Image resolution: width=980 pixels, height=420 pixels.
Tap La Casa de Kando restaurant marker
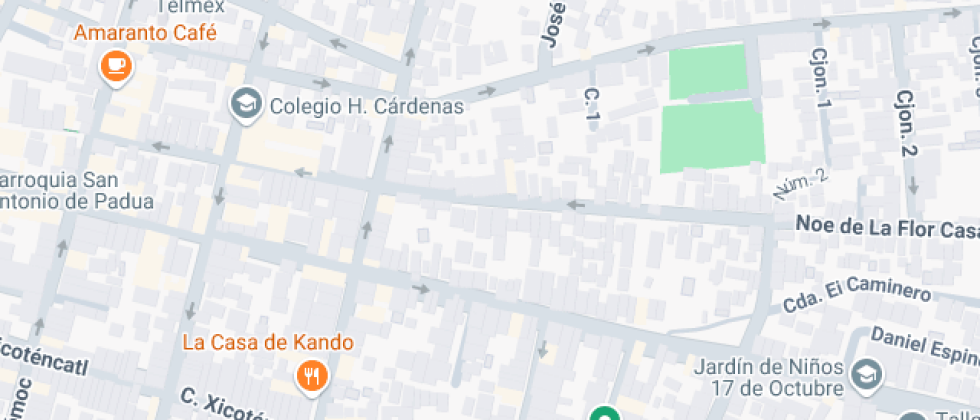(313, 376)
